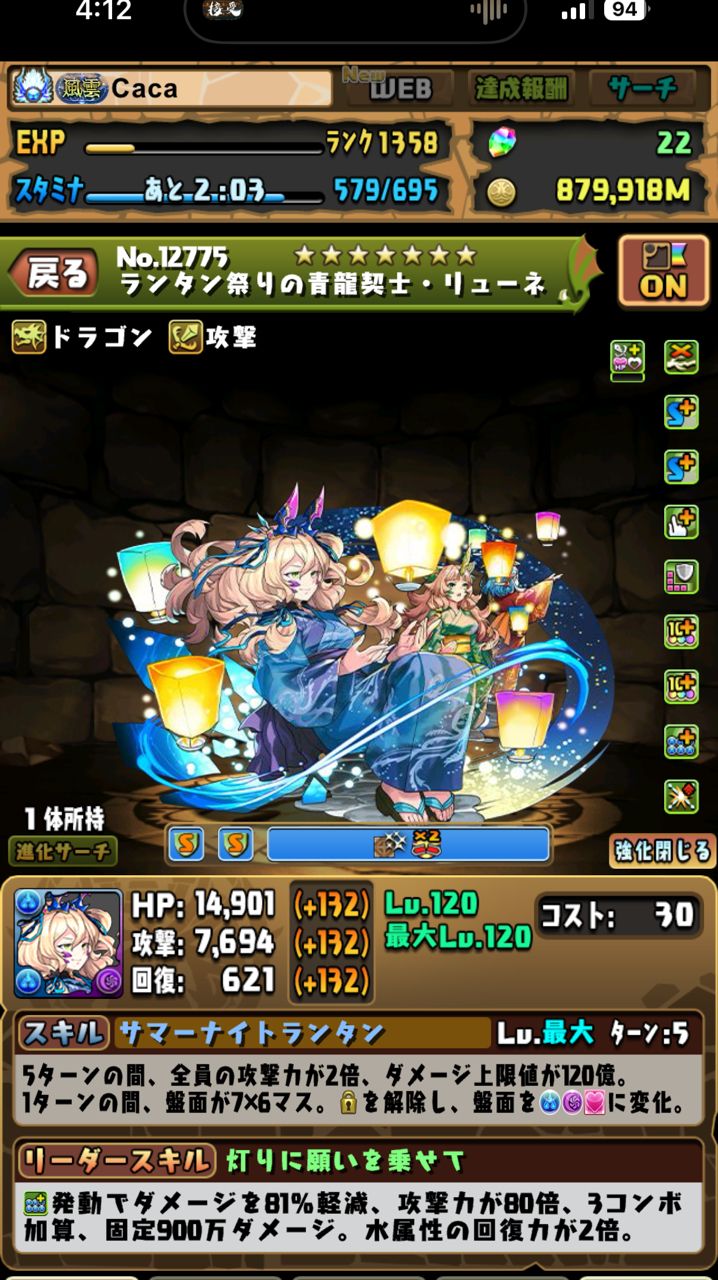Tap the 戻る back button
Screen dimensions: 718x1280
[x=57, y=273]
